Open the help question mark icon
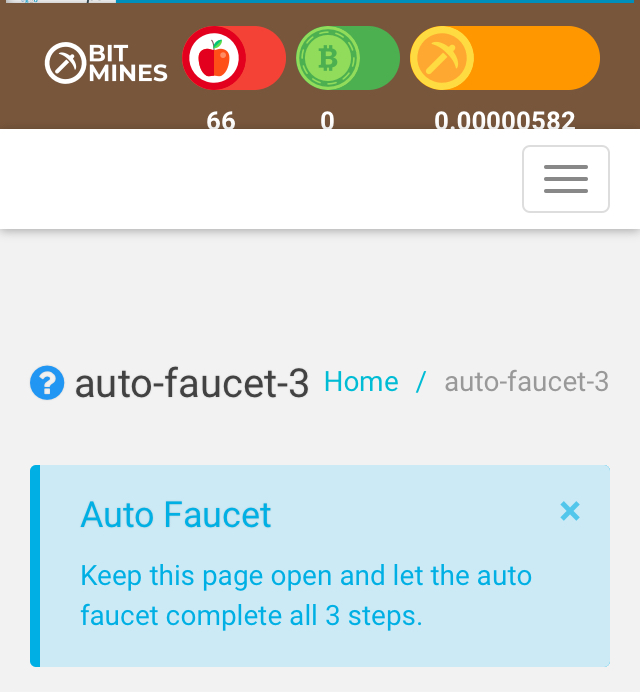This screenshot has height=692, width=640. [x=47, y=382]
